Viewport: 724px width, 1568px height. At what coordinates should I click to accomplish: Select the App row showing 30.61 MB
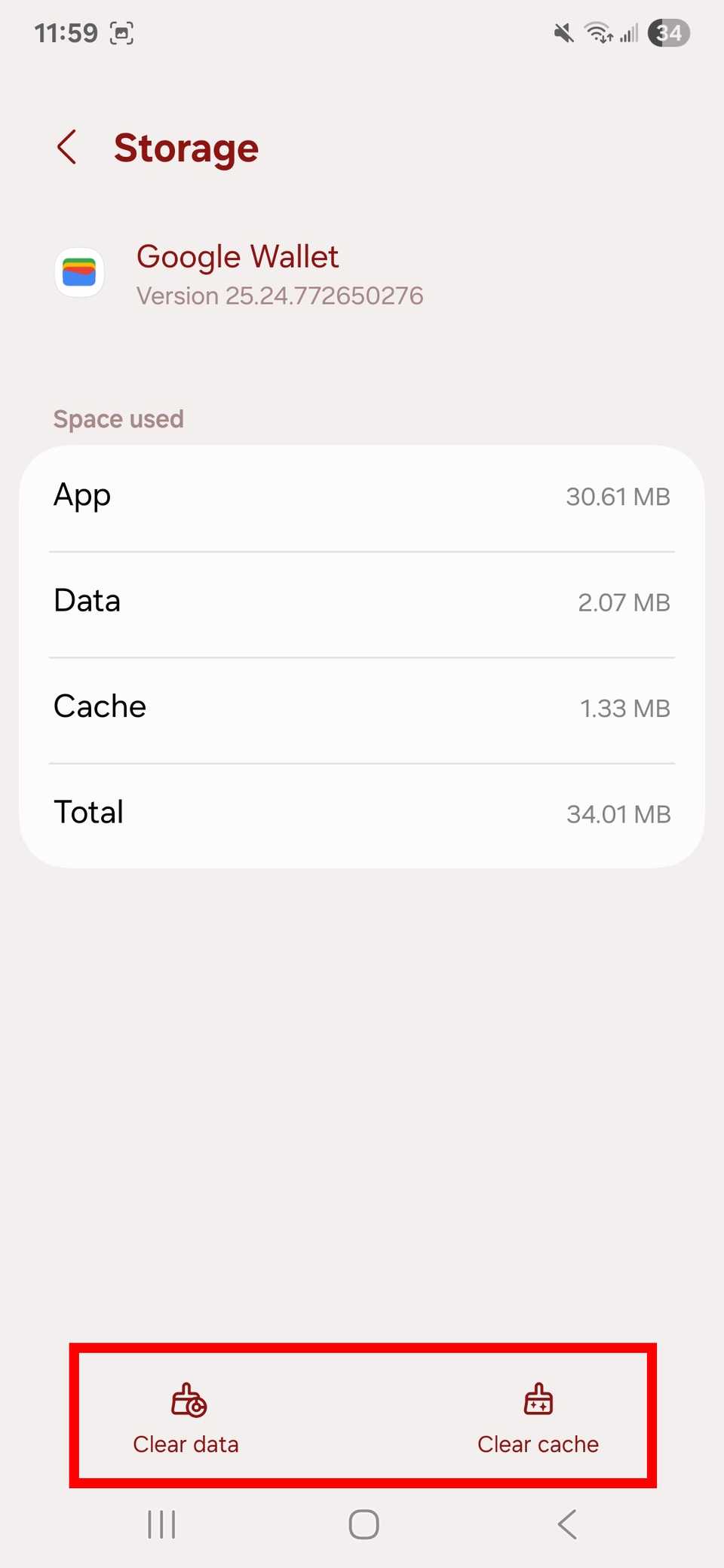362,495
